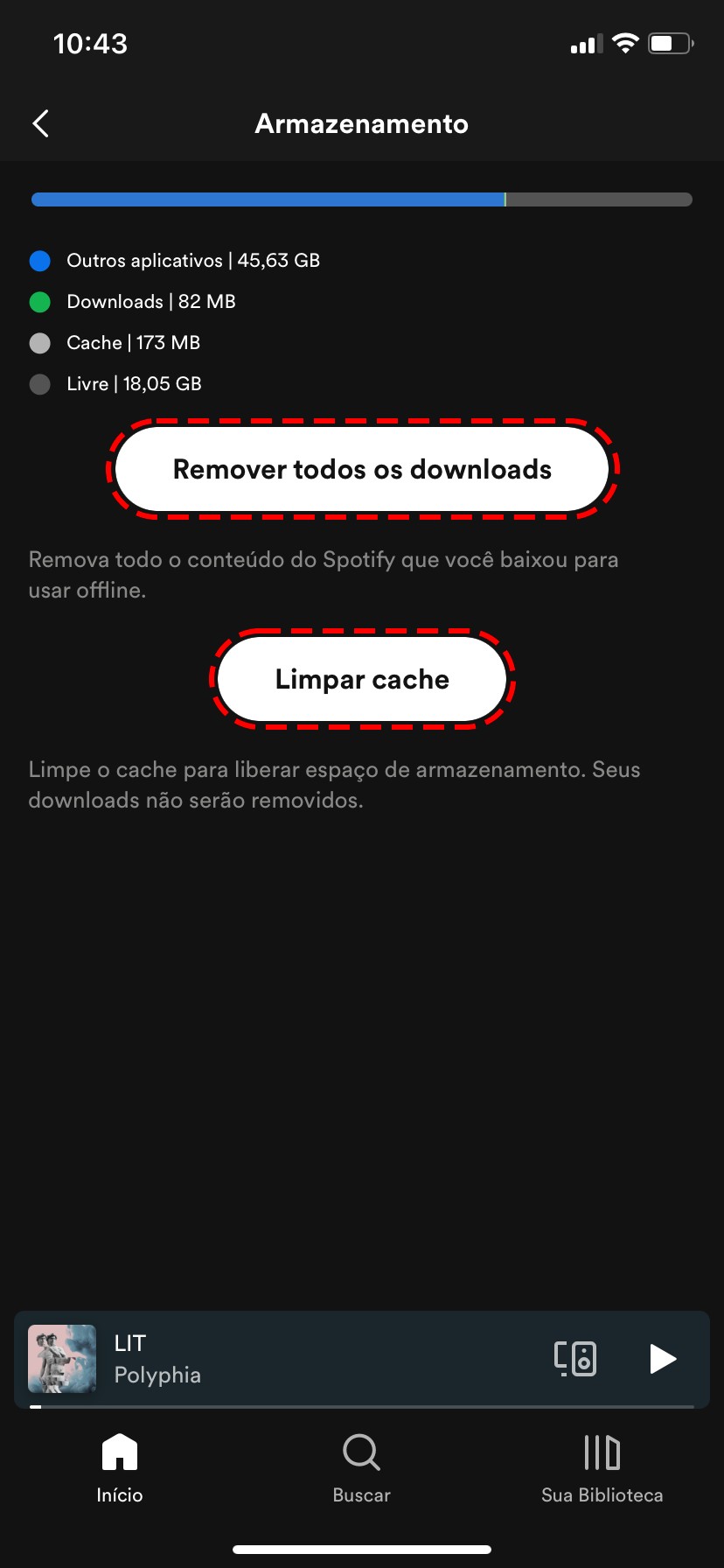
Task: Open the devices connect icon
Action: [x=575, y=1359]
